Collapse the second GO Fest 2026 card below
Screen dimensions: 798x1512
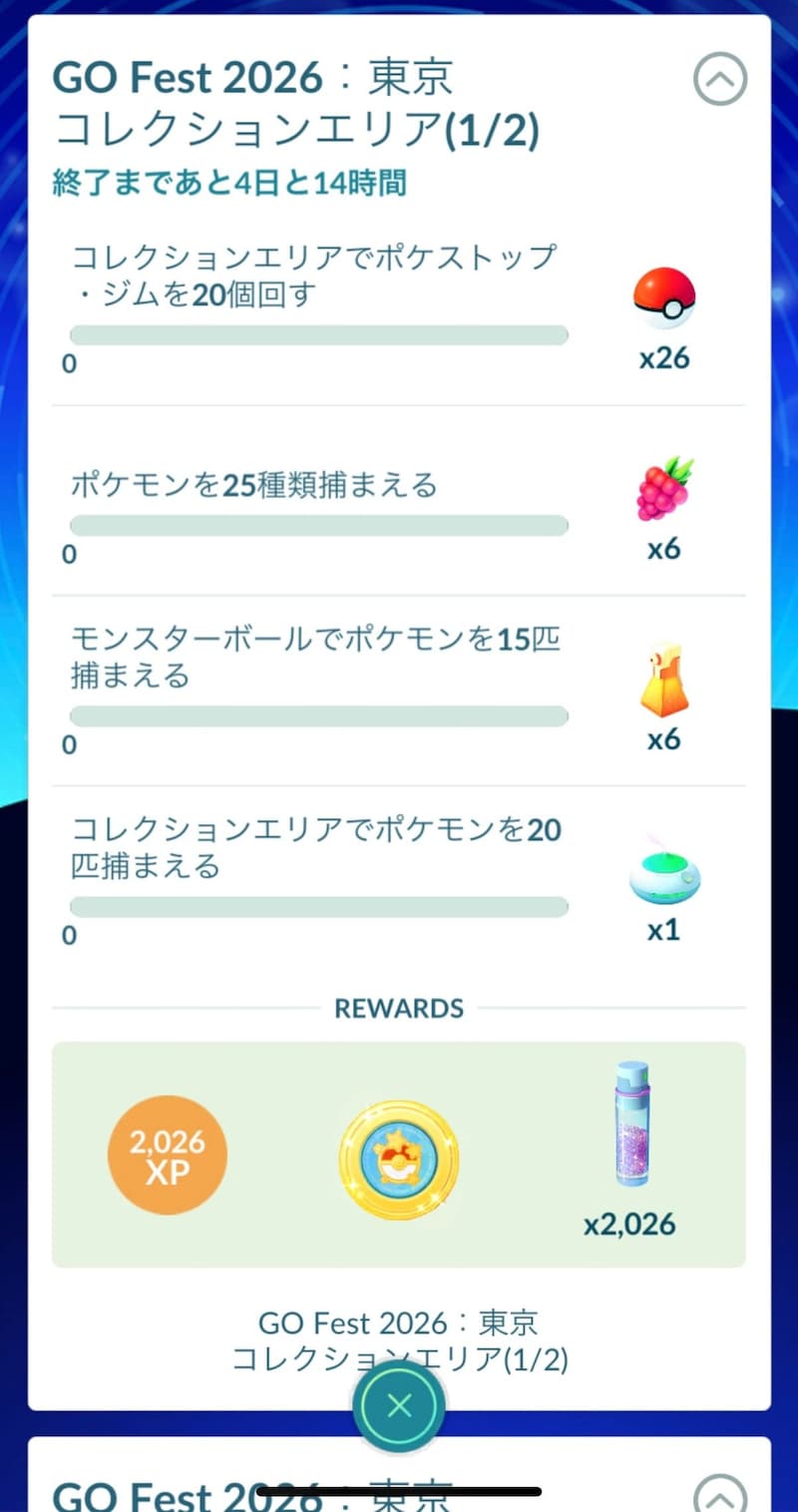point(719,1494)
